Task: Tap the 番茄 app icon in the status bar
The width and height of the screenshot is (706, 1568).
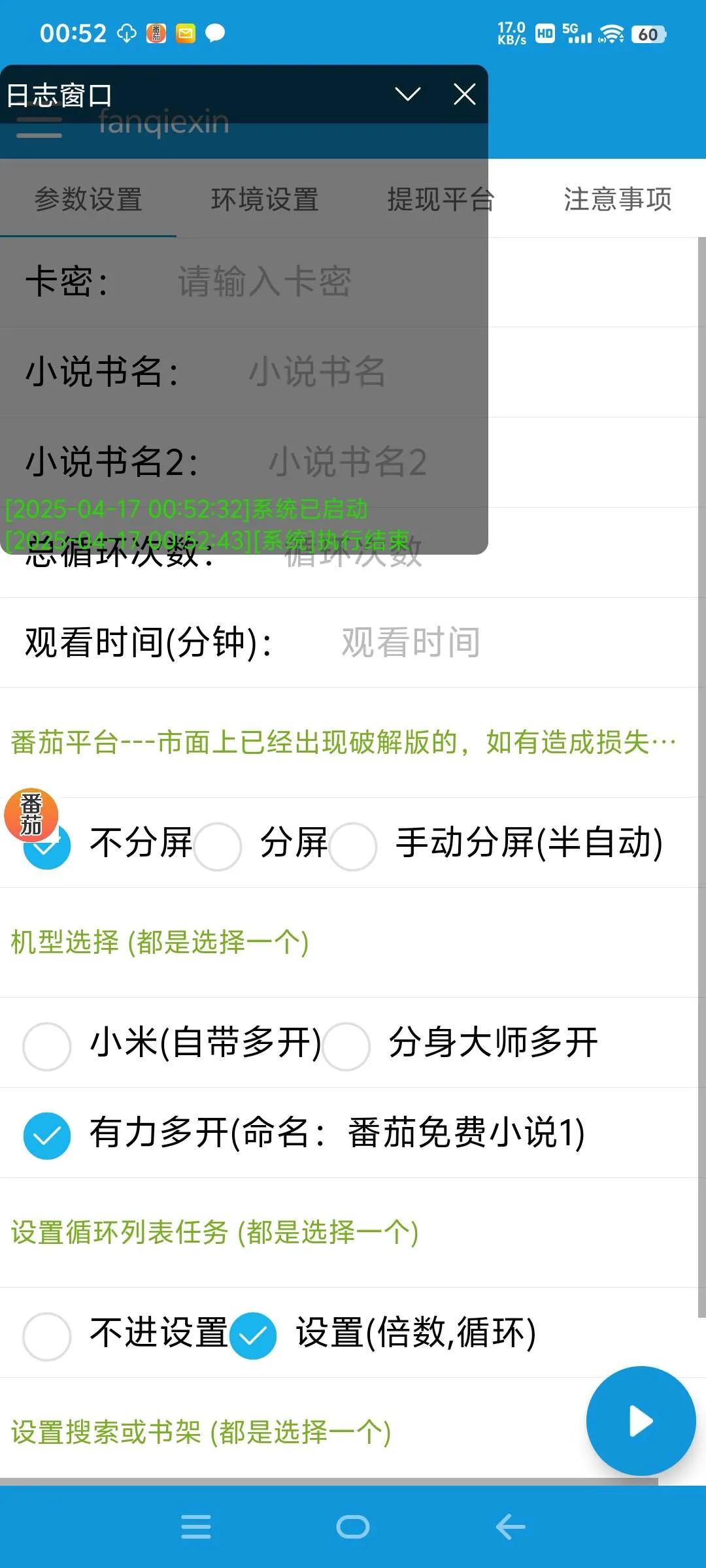Action: tap(155, 33)
